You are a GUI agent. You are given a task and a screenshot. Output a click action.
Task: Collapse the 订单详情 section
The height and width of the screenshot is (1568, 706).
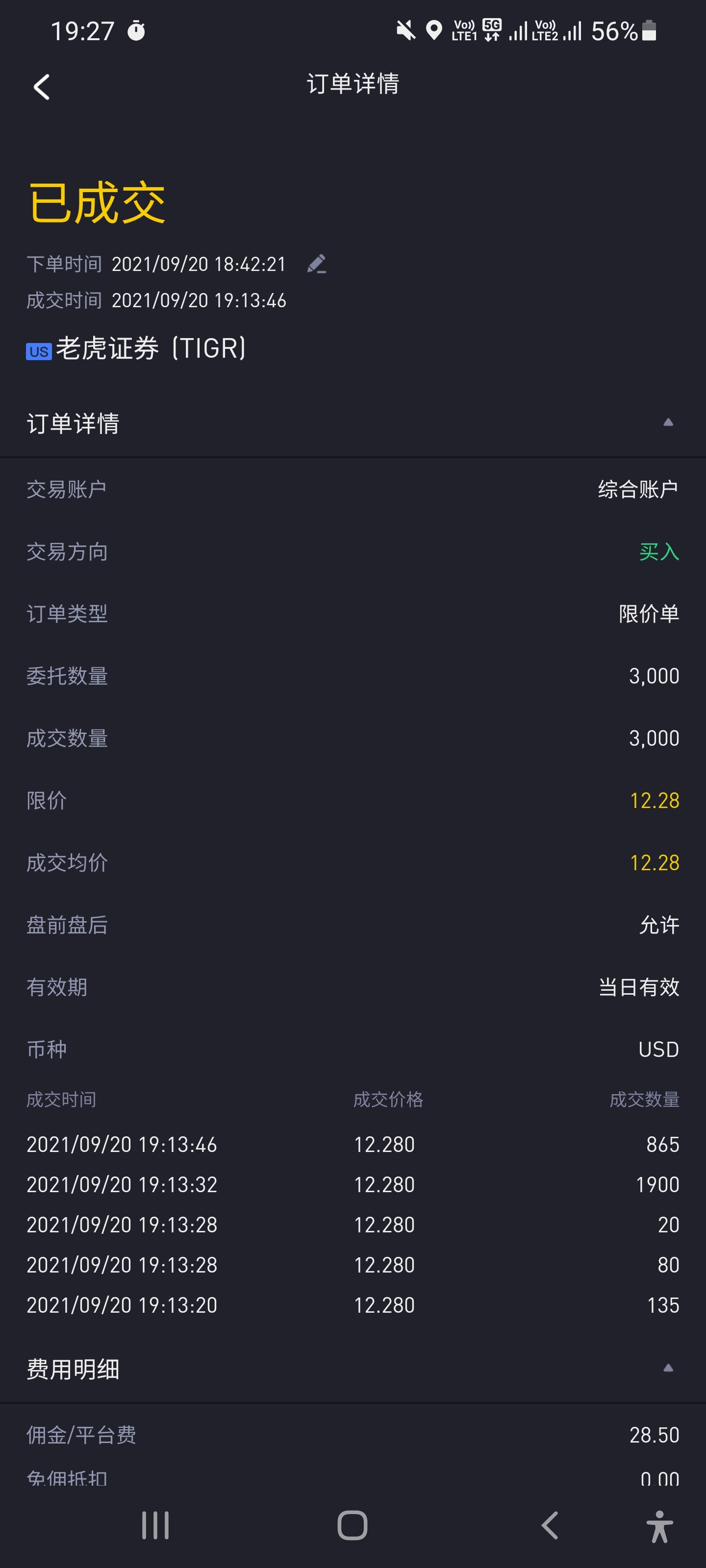668,422
